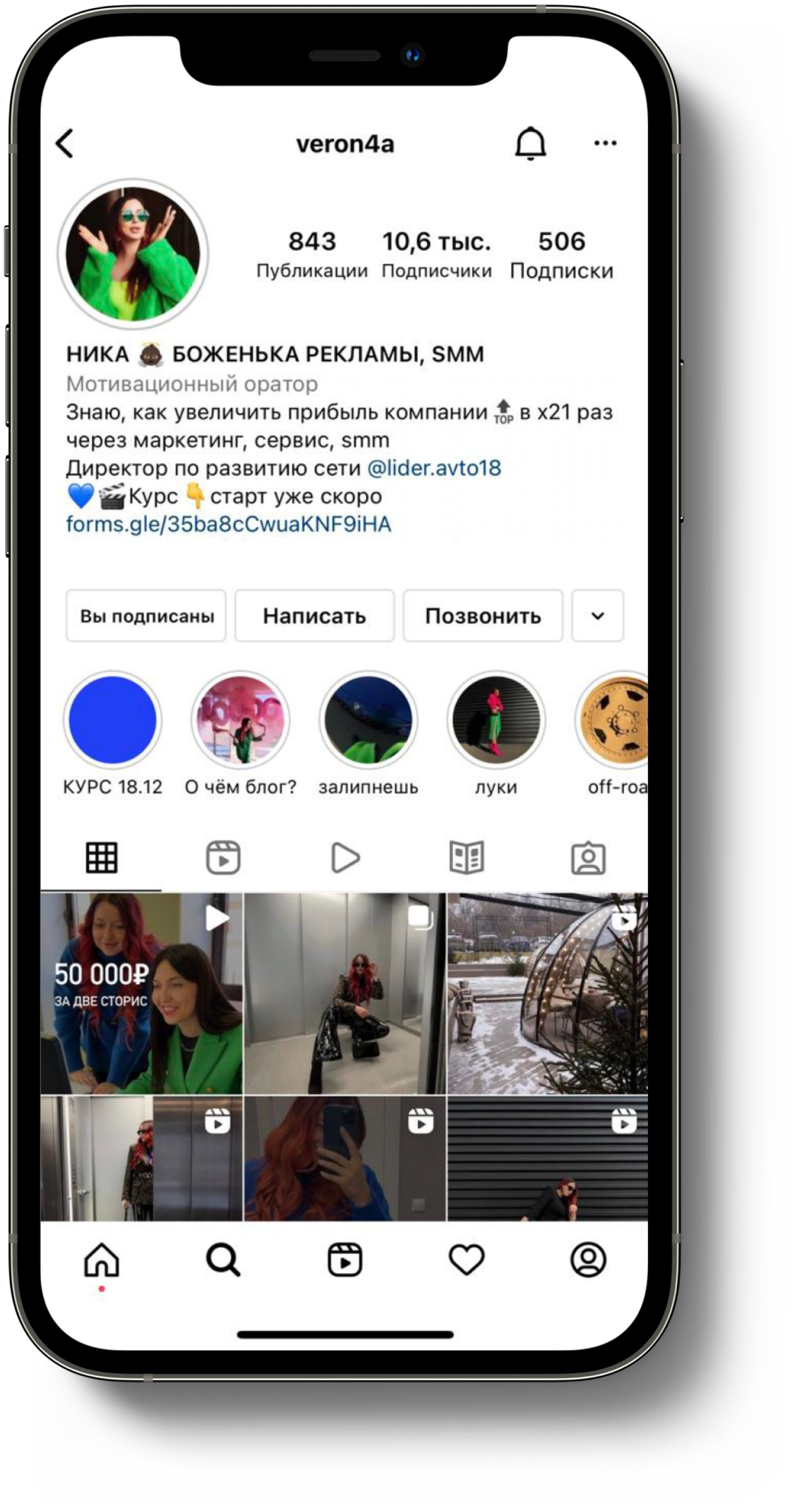
Task: Open the profile picture of veron4a
Action: pyautogui.click(x=133, y=253)
